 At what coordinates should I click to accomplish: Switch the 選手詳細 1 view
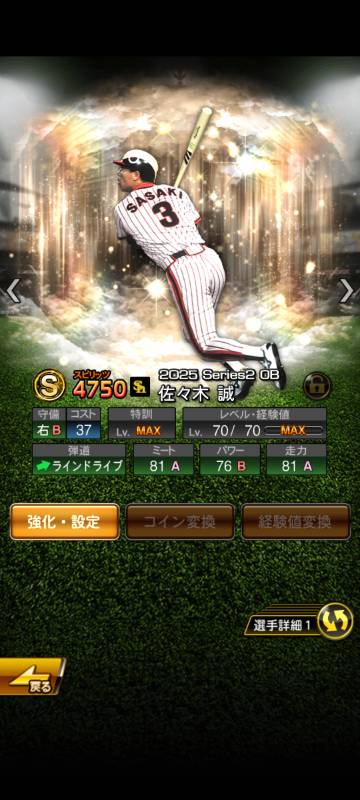298,621
